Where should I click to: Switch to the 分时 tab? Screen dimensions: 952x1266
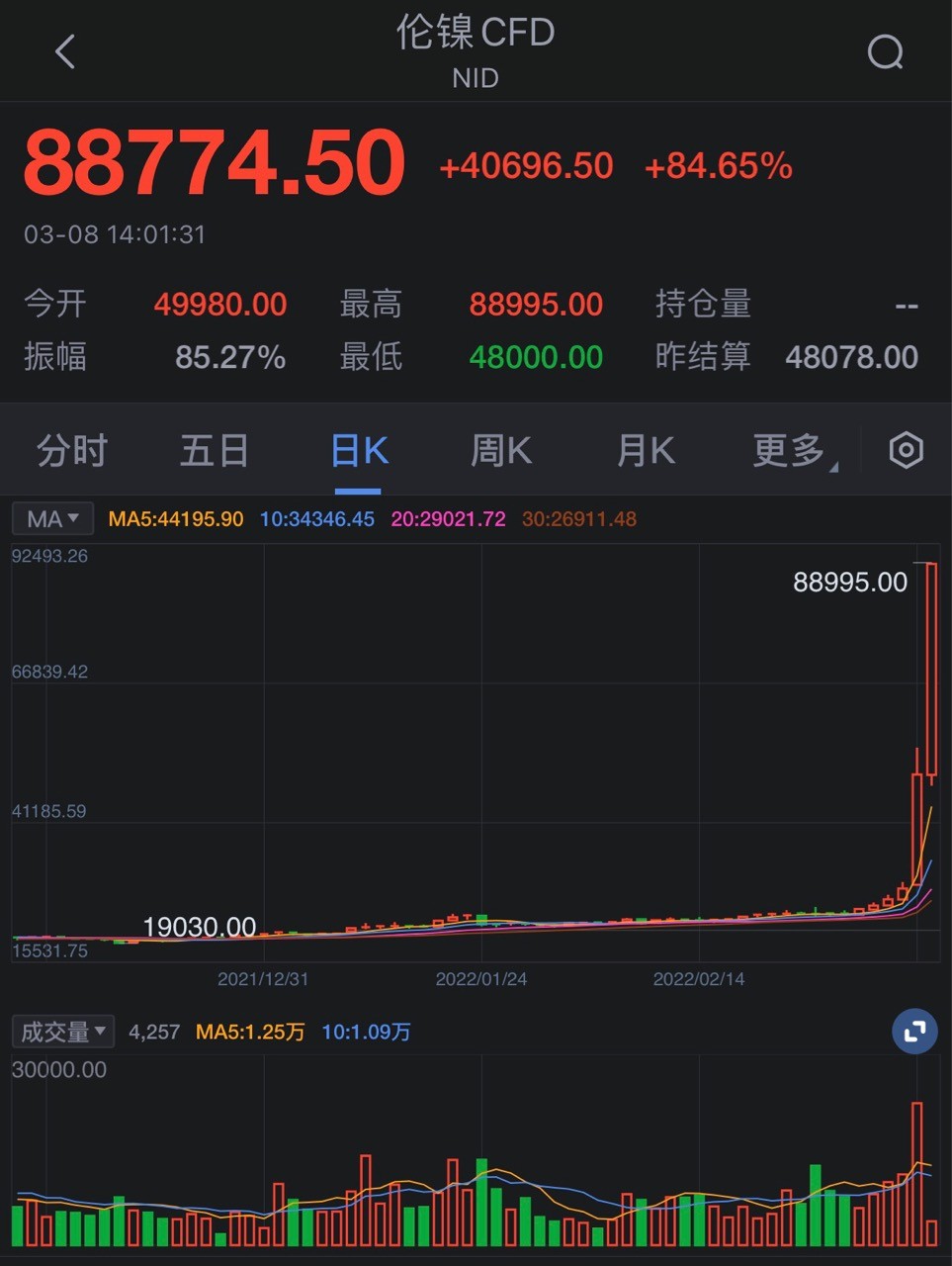pyautogui.click(x=71, y=451)
